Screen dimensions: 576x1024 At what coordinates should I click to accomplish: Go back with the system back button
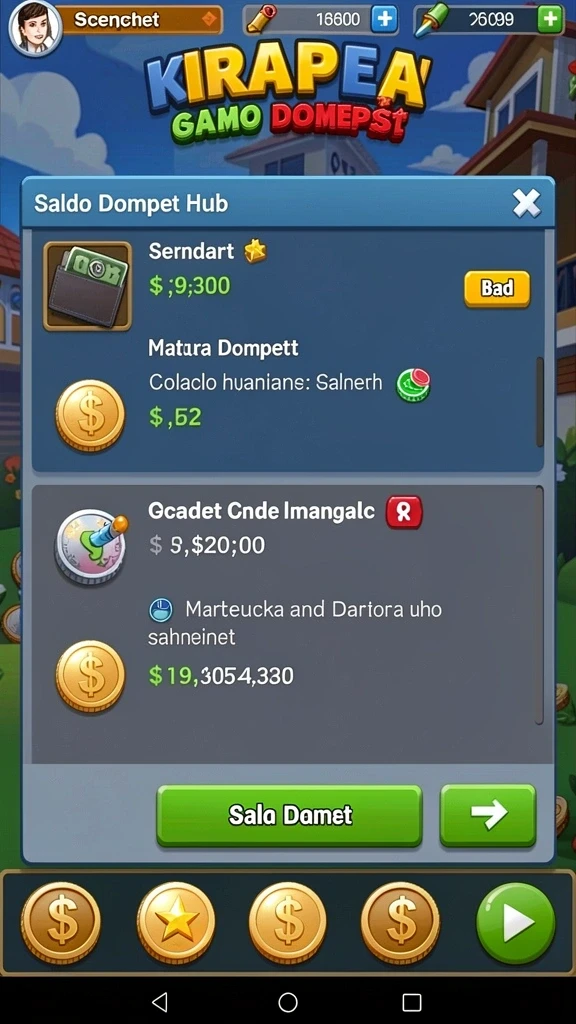point(159,1002)
